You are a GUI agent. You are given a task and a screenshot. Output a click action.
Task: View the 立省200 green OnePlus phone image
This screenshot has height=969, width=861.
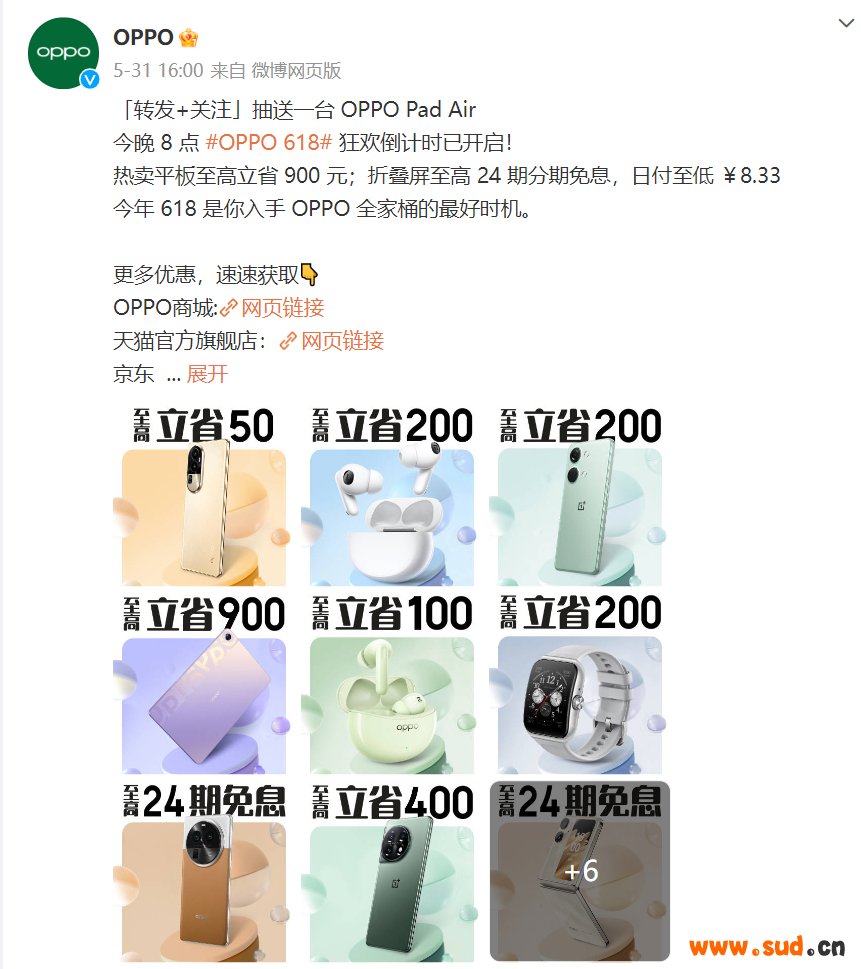click(x=580, y=496)
